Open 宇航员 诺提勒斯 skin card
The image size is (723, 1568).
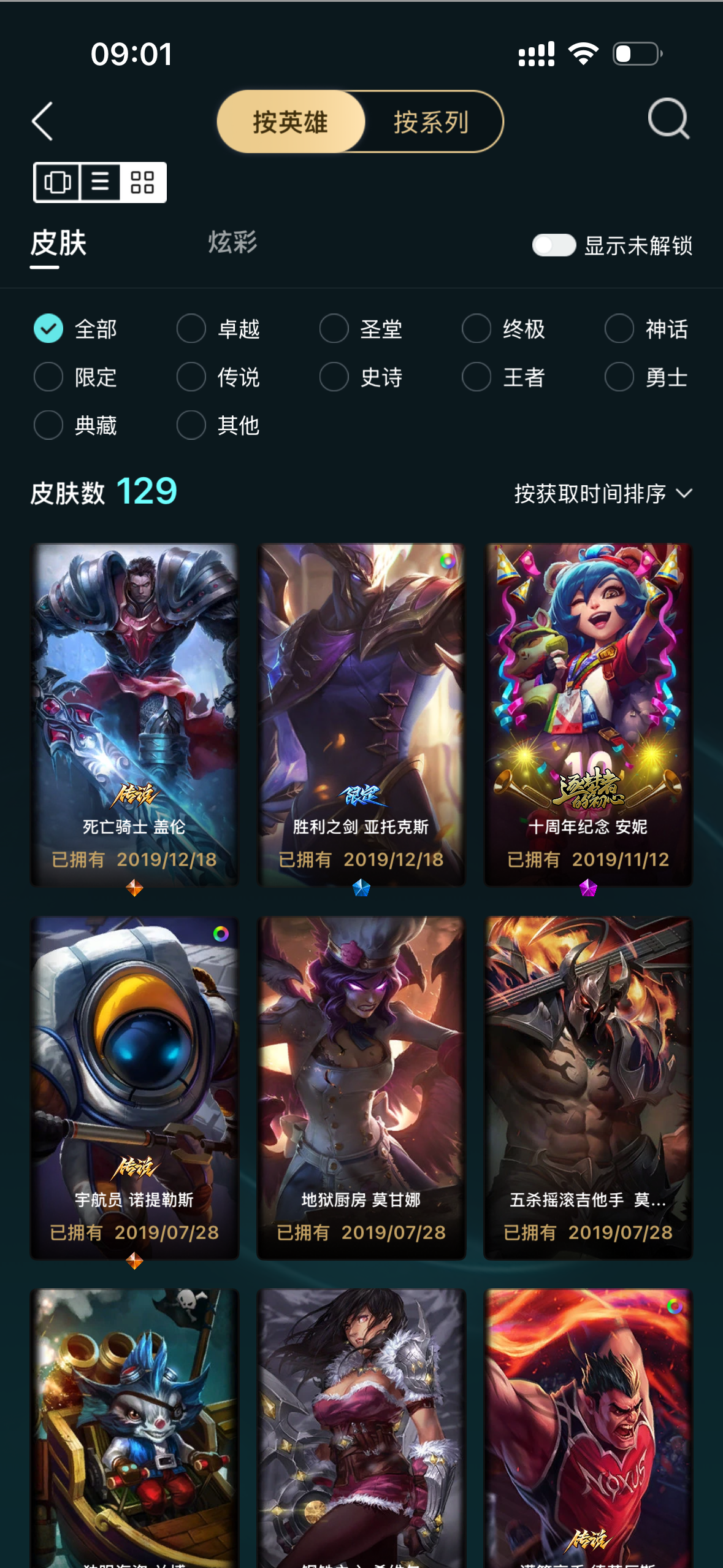coord(134,1087)
